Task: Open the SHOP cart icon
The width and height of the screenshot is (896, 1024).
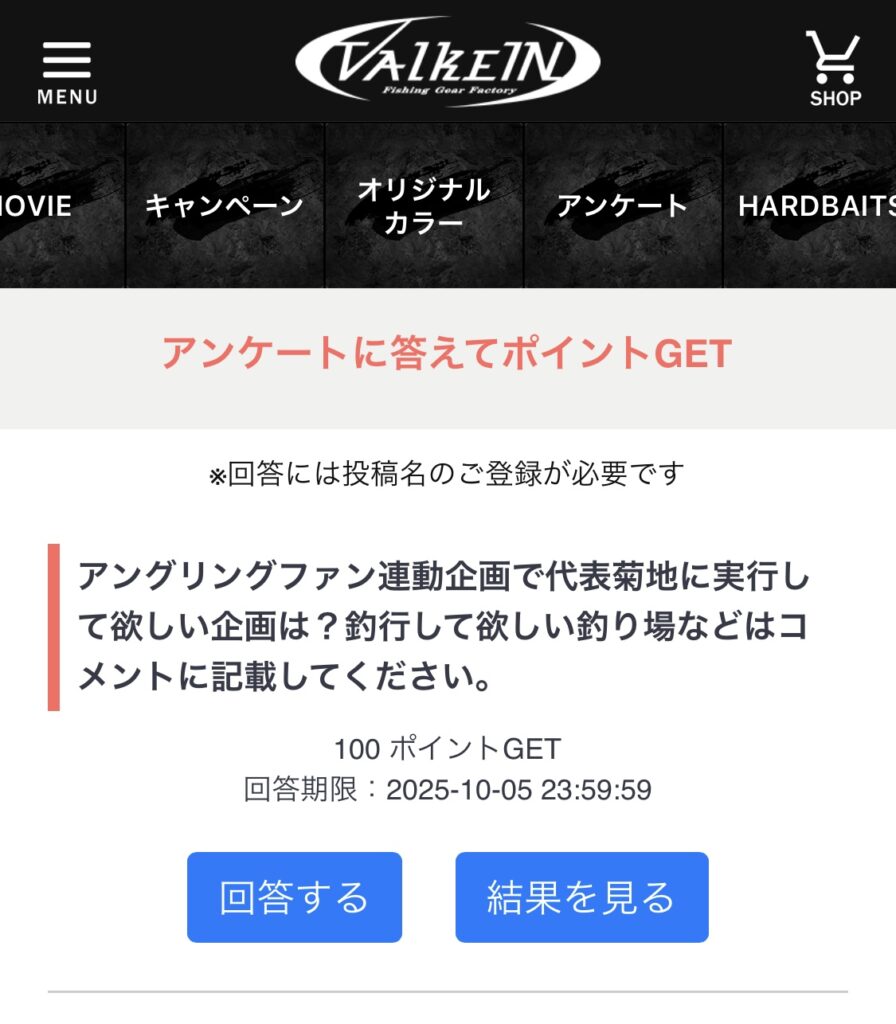Action: click(835, 70)
